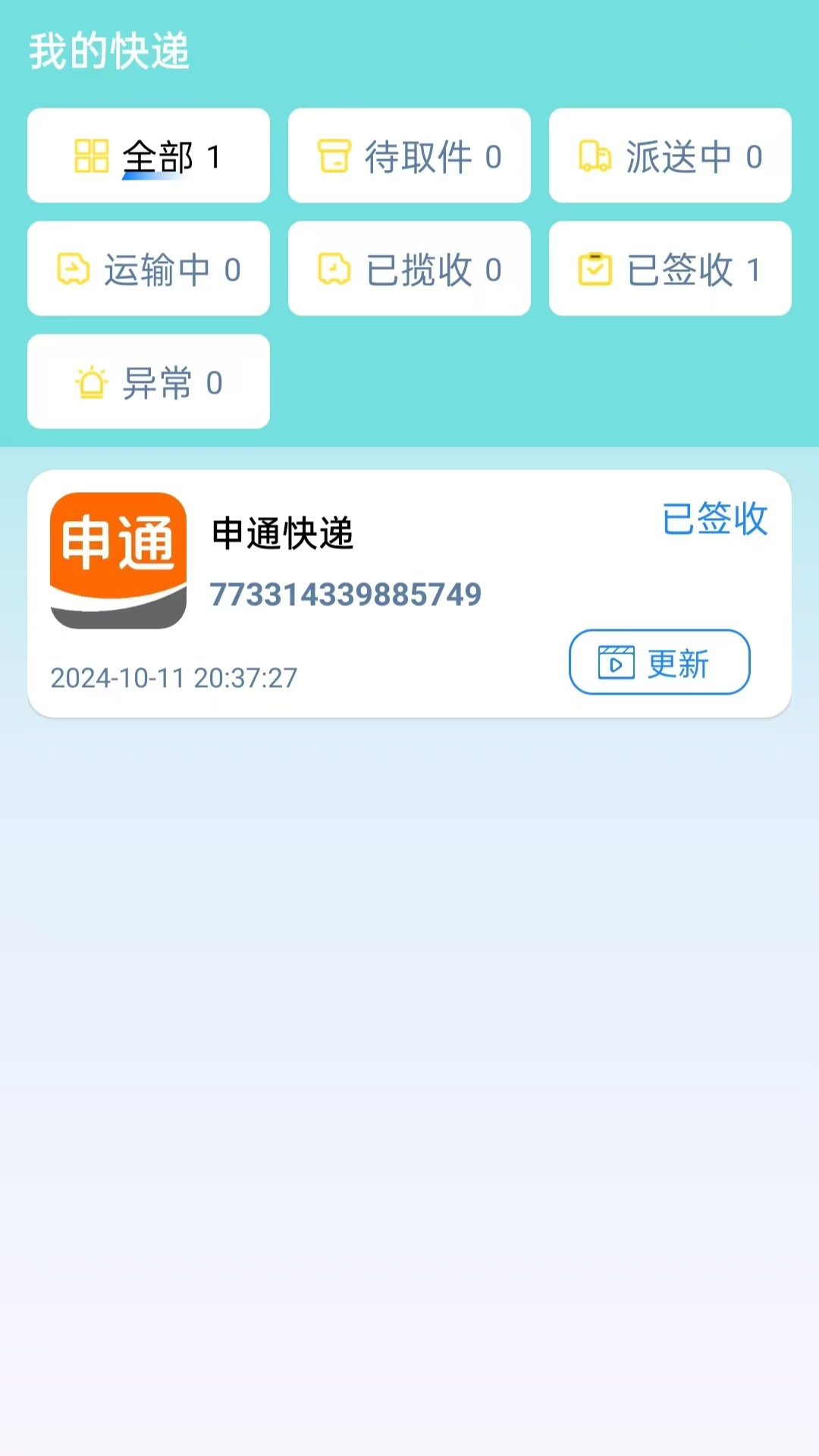Show 异常 packages
Image resolution: width=819 pixels, height=1456 pixels.
(x=149, y=381)
